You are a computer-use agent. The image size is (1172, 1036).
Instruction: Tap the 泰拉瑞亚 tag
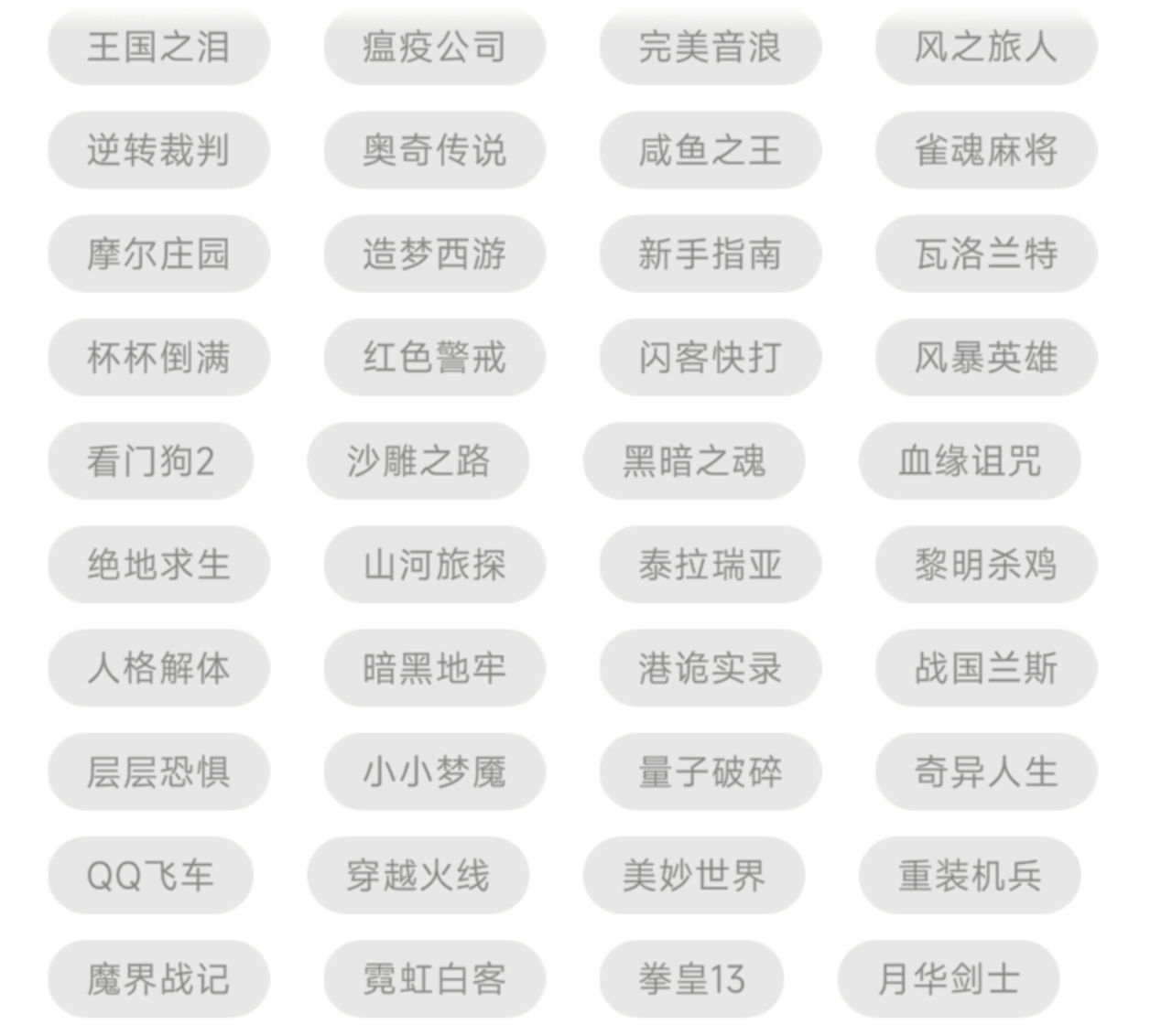point(710,564)
